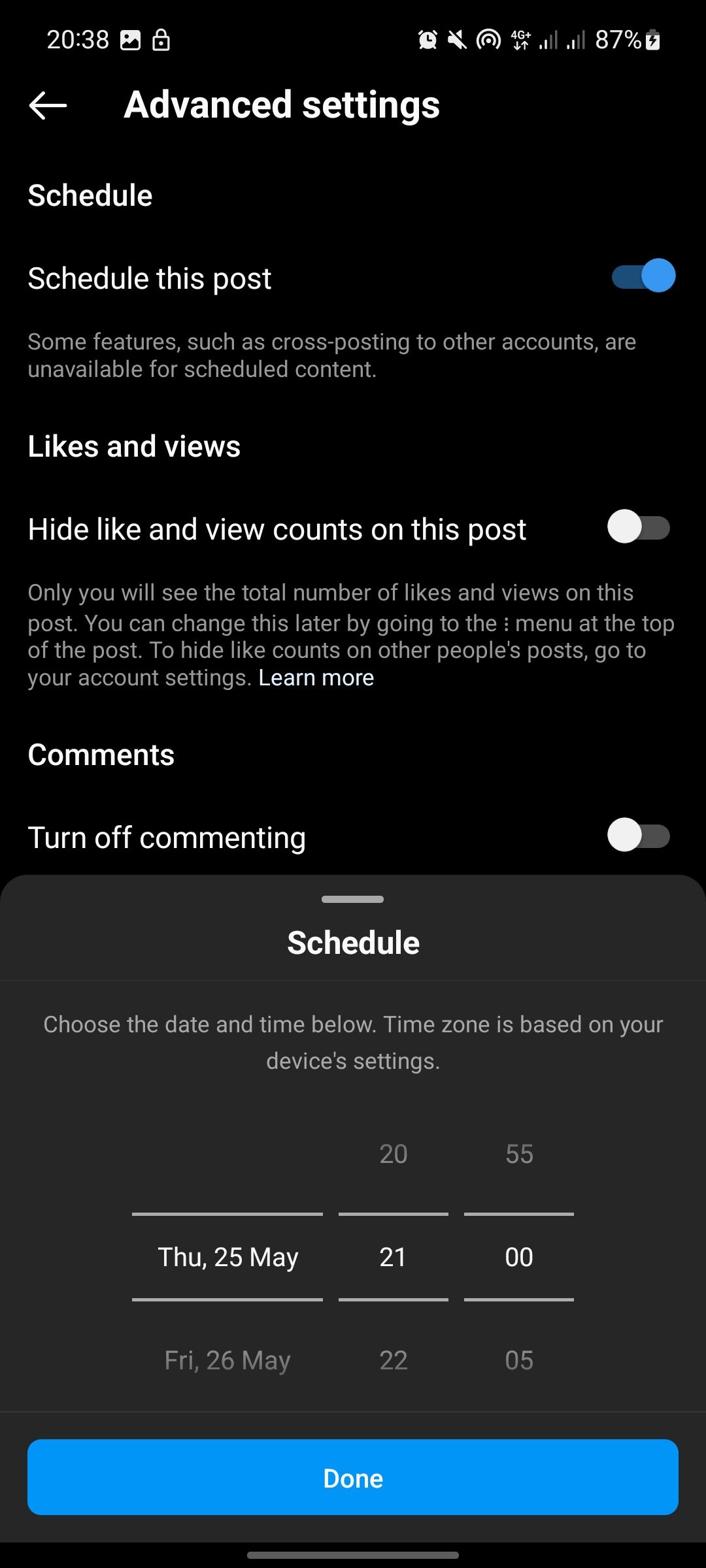Turn off Schedule this post
Screen dimensions: 706x1568
coord(643,276)
